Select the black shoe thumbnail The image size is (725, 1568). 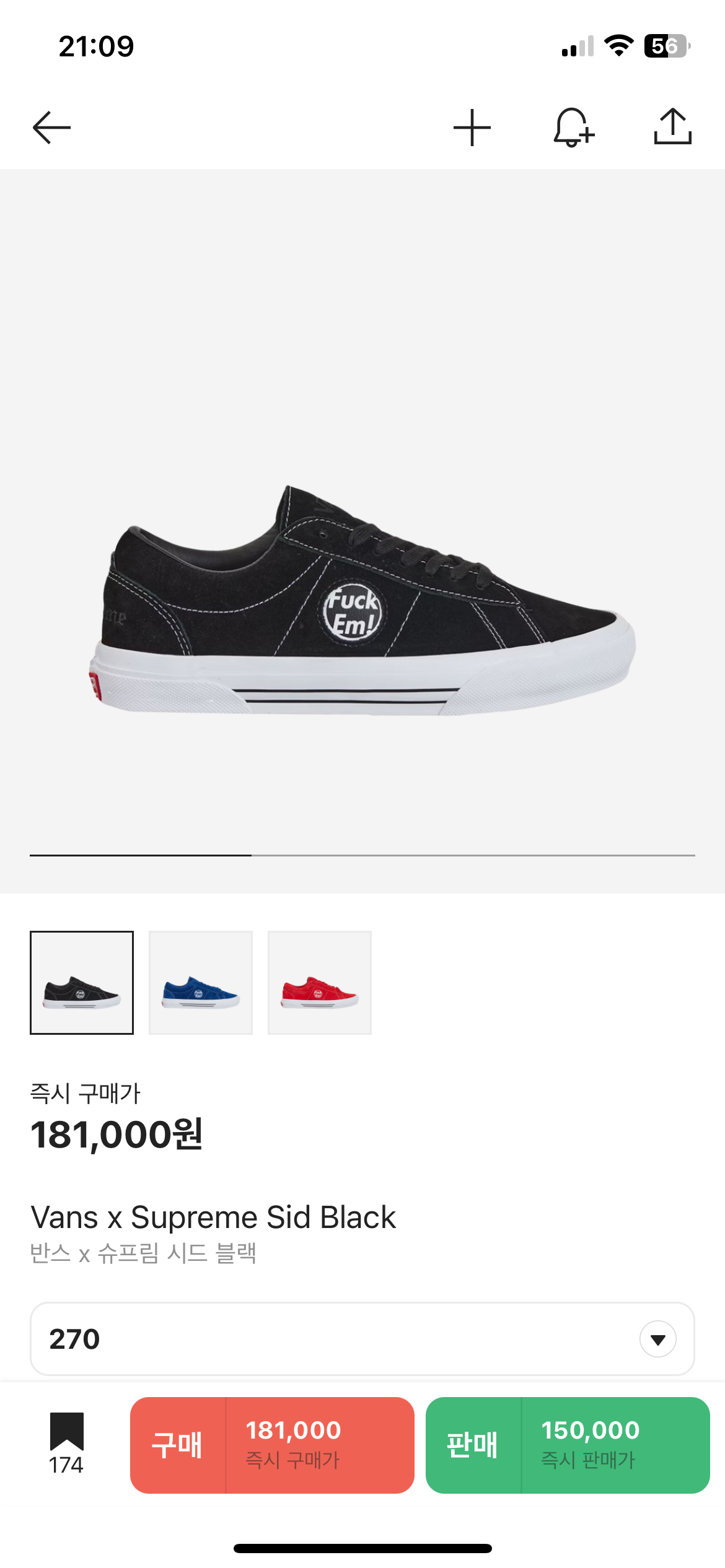pos(82,983)
